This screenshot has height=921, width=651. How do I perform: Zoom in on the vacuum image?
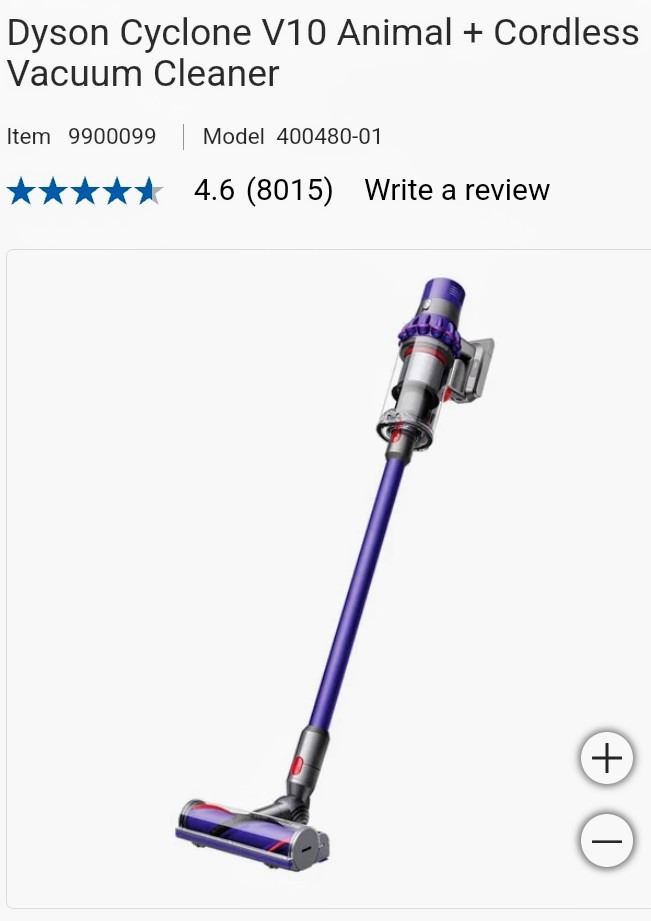[607, 759]
